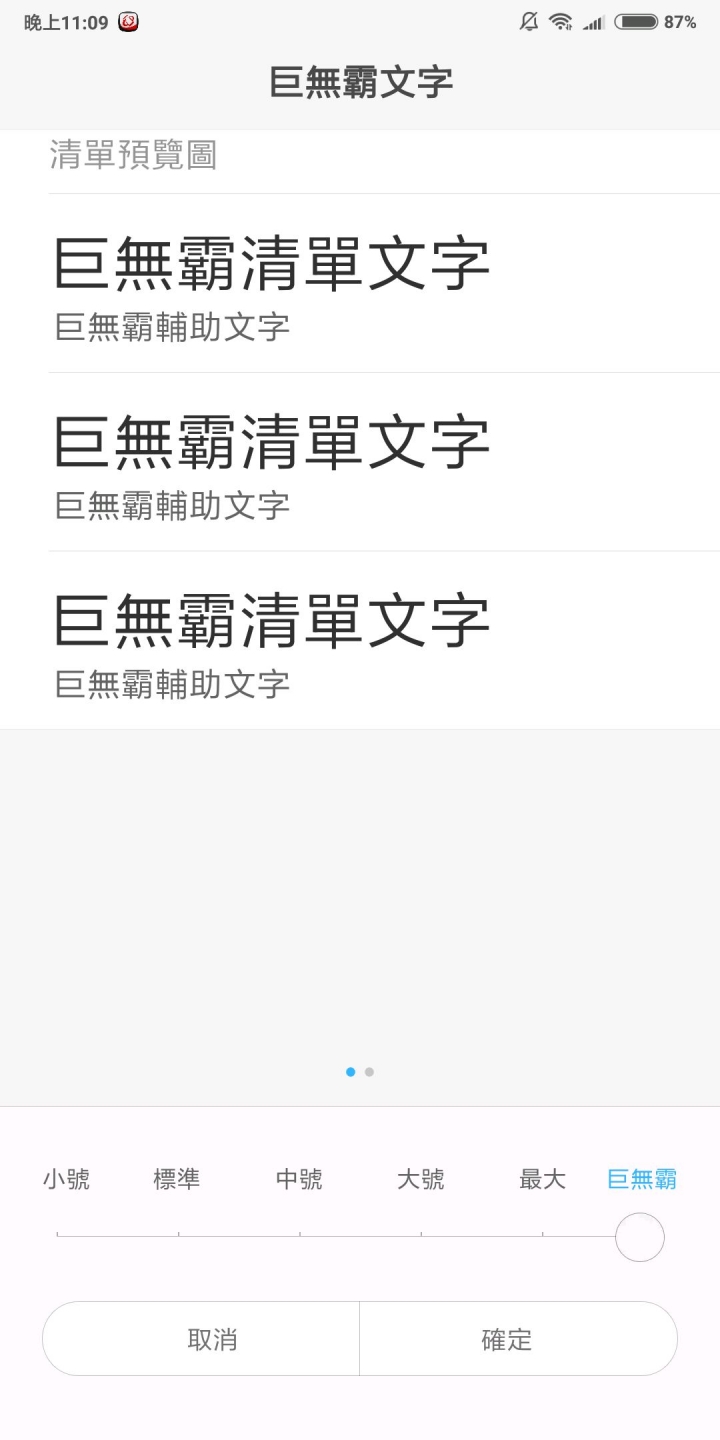Choose the 標準 font size option
Image resolution: width=720 pixels, height=1440 pixels.
pyautogui.click(x=176, y=1180)
